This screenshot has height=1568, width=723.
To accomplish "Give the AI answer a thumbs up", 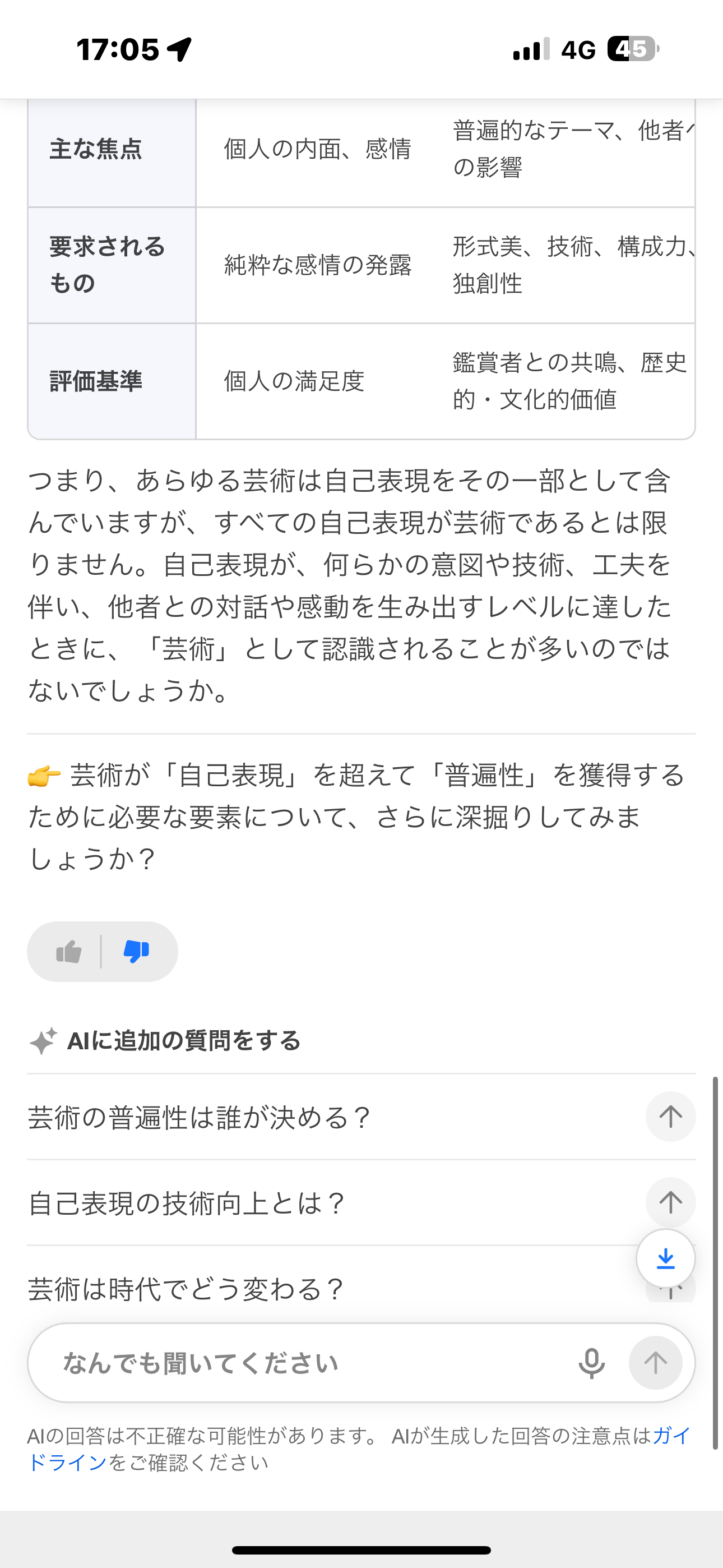I will click(x=69, y=951).
